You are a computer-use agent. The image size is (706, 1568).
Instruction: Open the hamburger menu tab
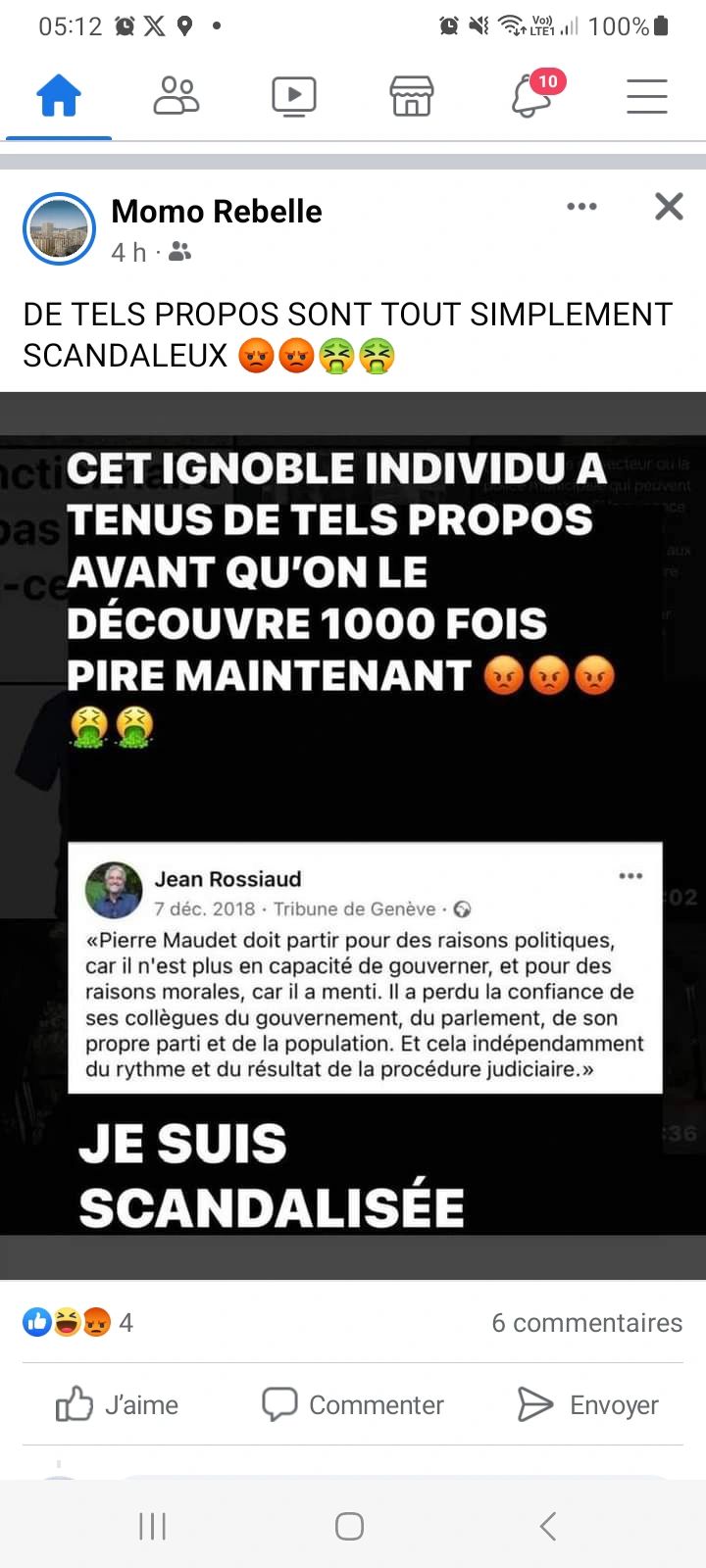point(647,97)
